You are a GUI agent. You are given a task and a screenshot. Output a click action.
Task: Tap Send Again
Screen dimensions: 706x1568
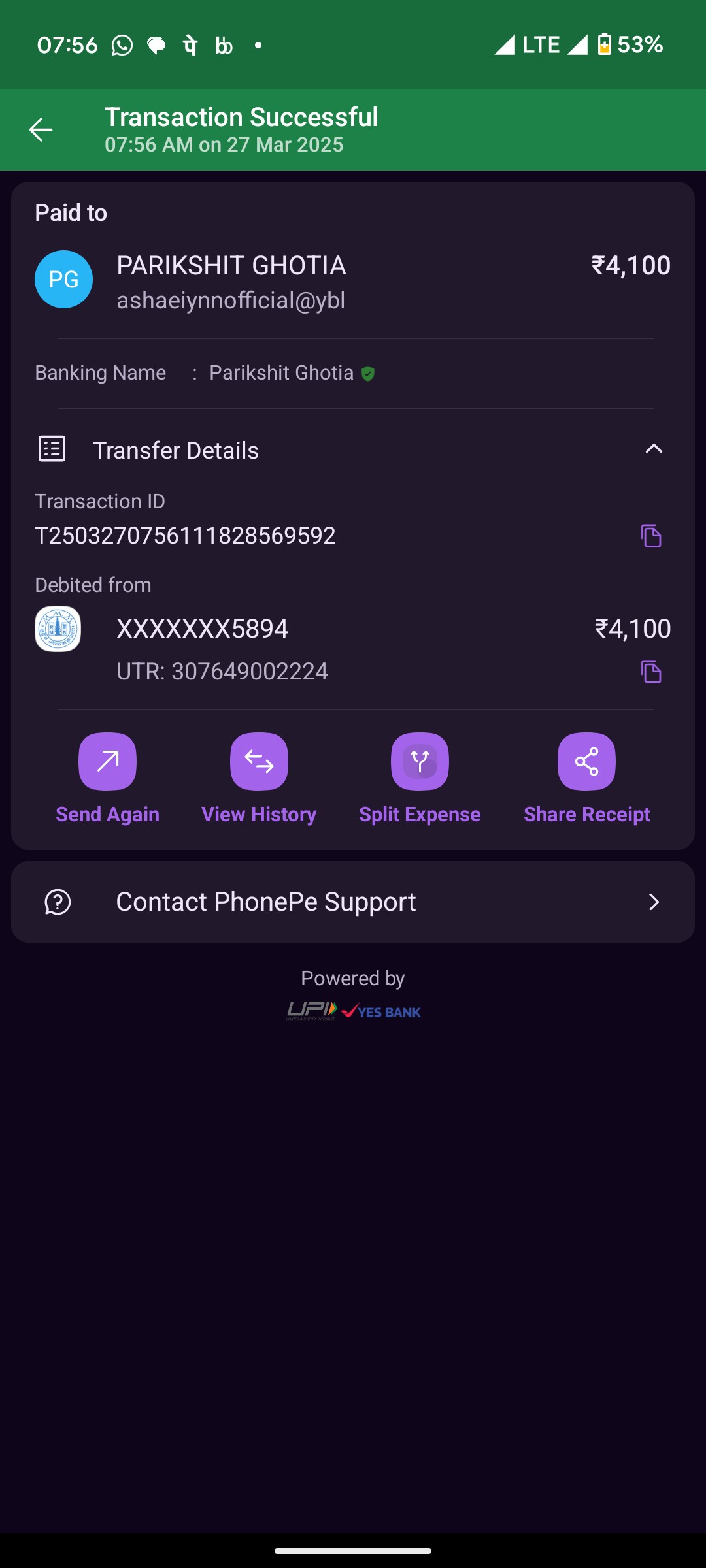tap(107, 779)
